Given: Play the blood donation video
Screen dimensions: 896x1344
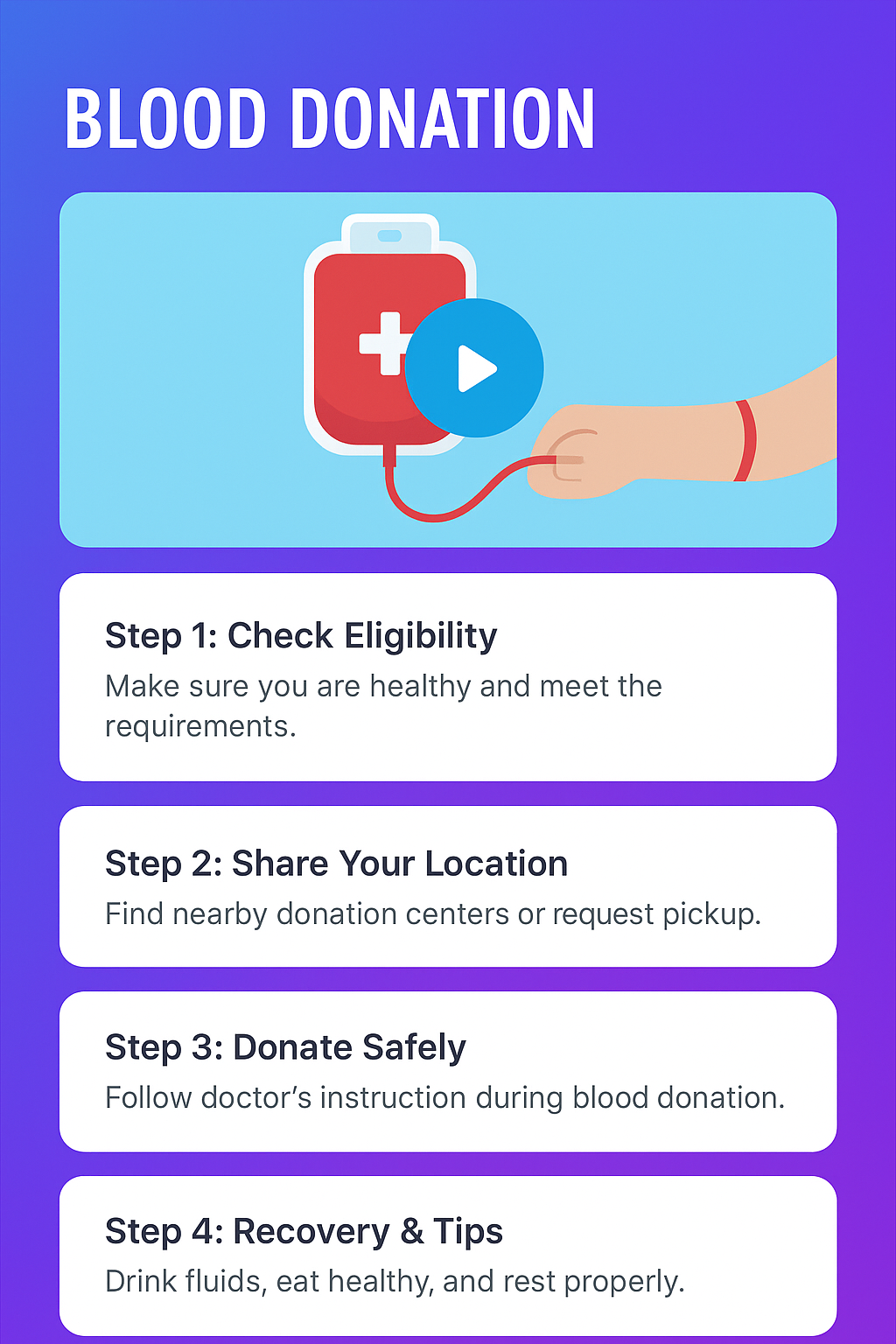Looking at the screenshot, I should pos(474,368).
